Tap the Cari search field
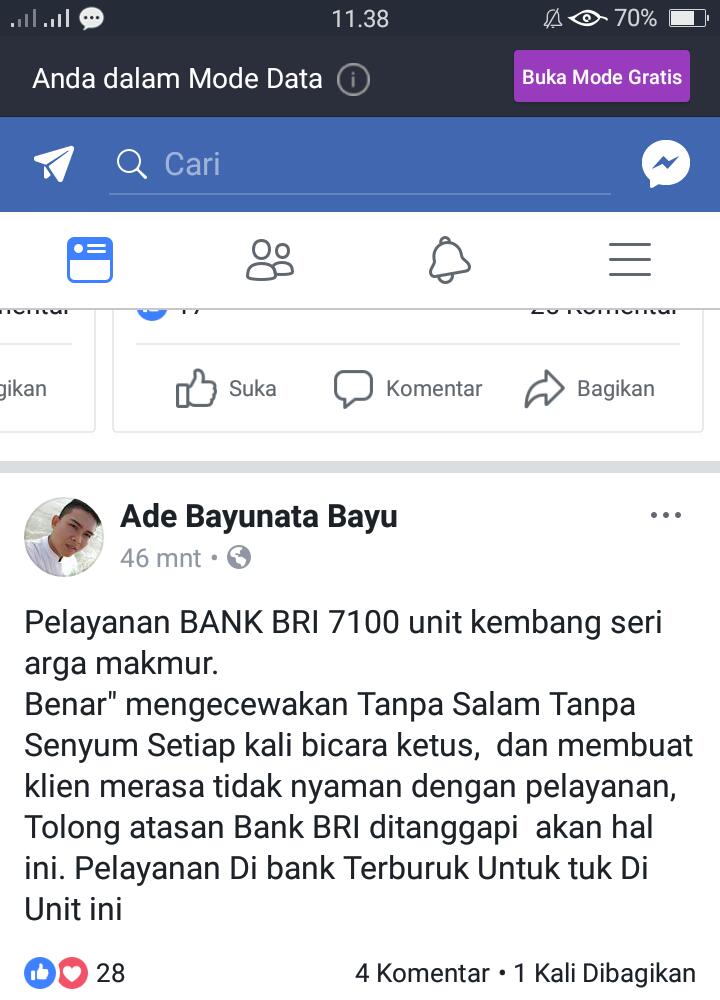The width and height of the screenshot is (720, 1000). click(x=360, y=164)
